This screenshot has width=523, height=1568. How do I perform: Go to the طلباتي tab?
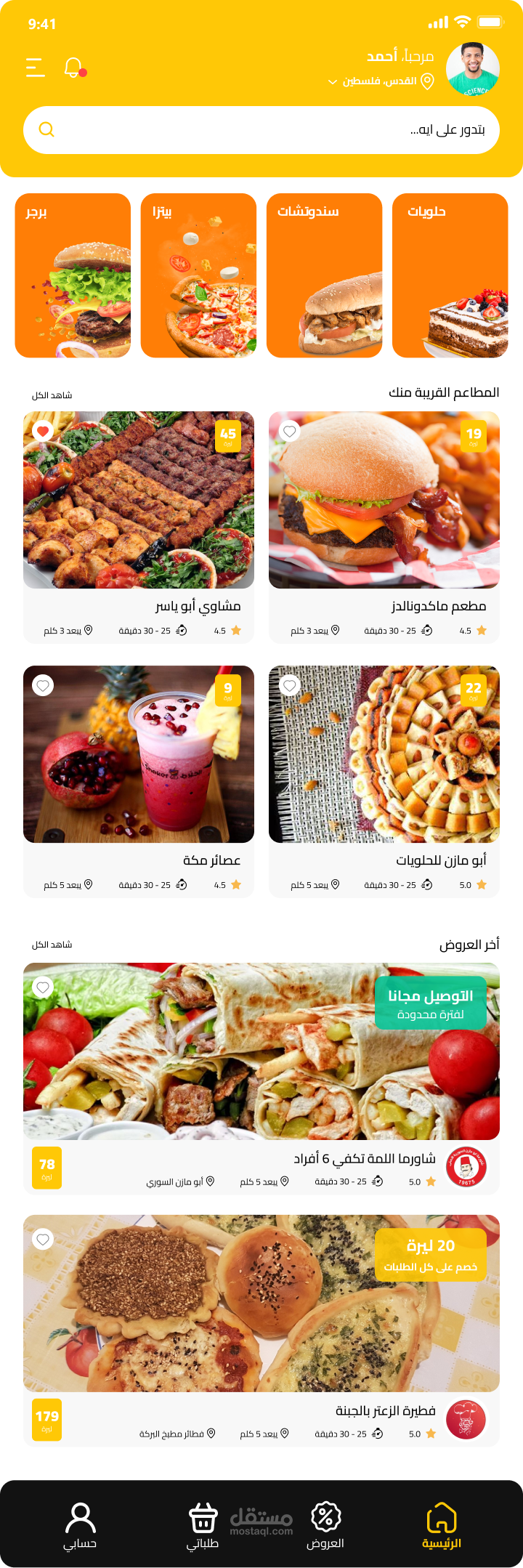203,1526
